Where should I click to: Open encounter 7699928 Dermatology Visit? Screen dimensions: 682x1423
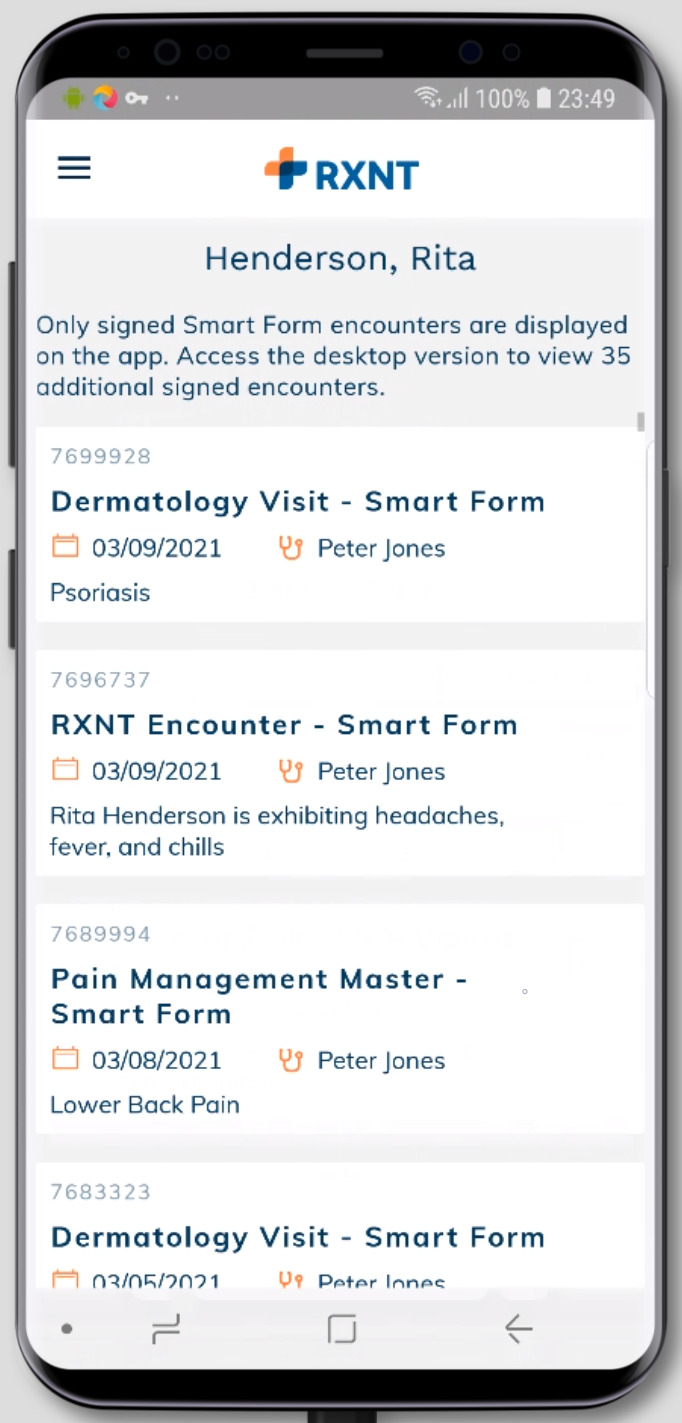340,525
